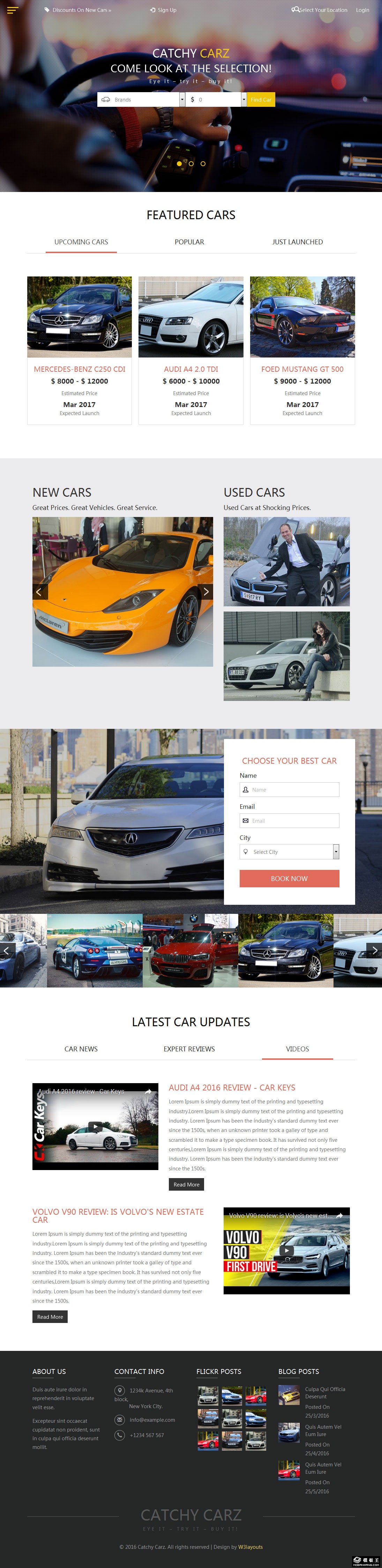
Task: Tap the Sign Up link
Action: coord(164,10)
